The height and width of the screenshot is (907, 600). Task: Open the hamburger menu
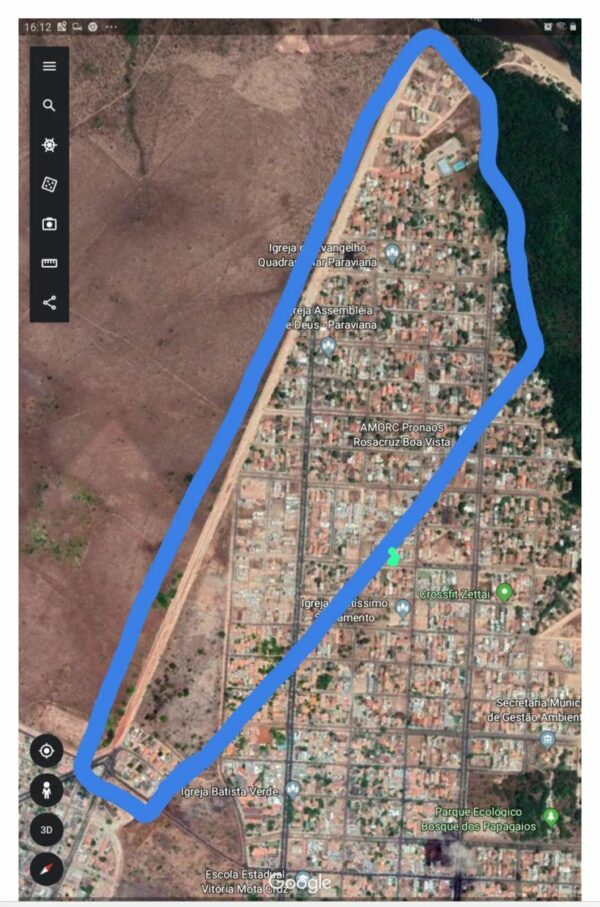[49, 67]
